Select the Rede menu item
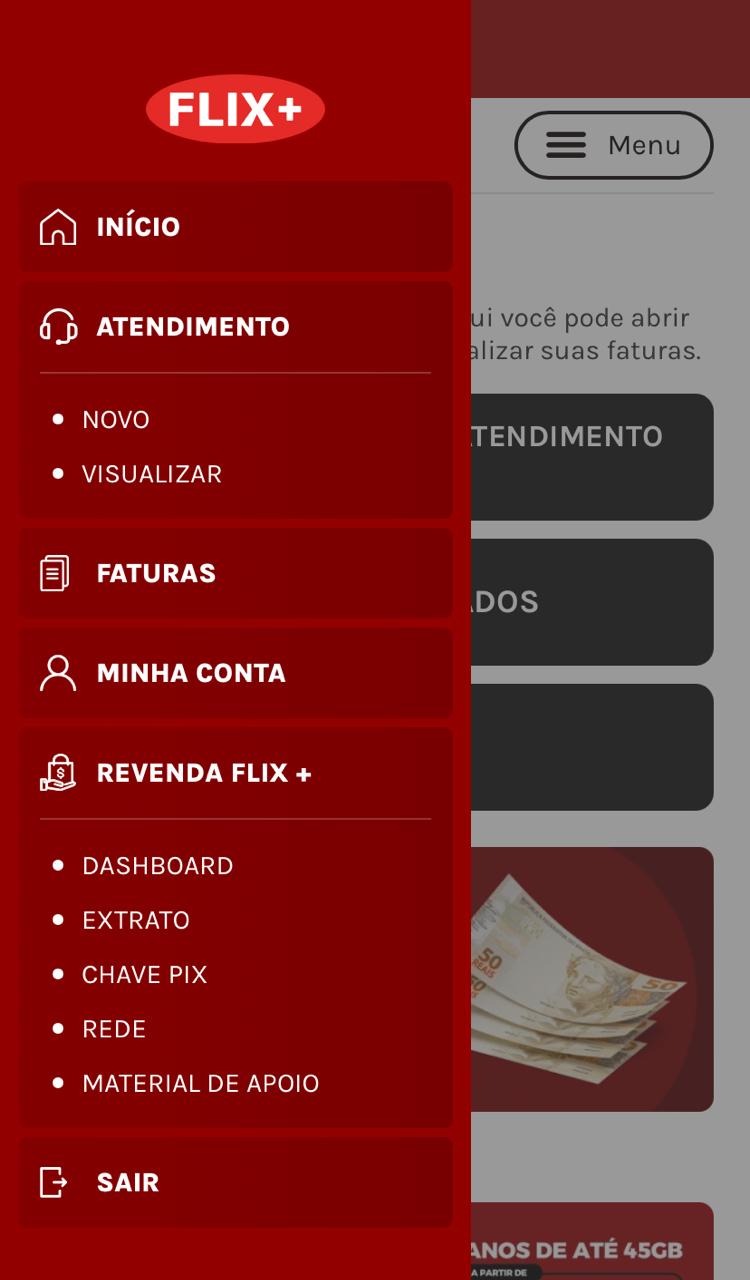750x1280 pixels. (x=114, y=1029)
